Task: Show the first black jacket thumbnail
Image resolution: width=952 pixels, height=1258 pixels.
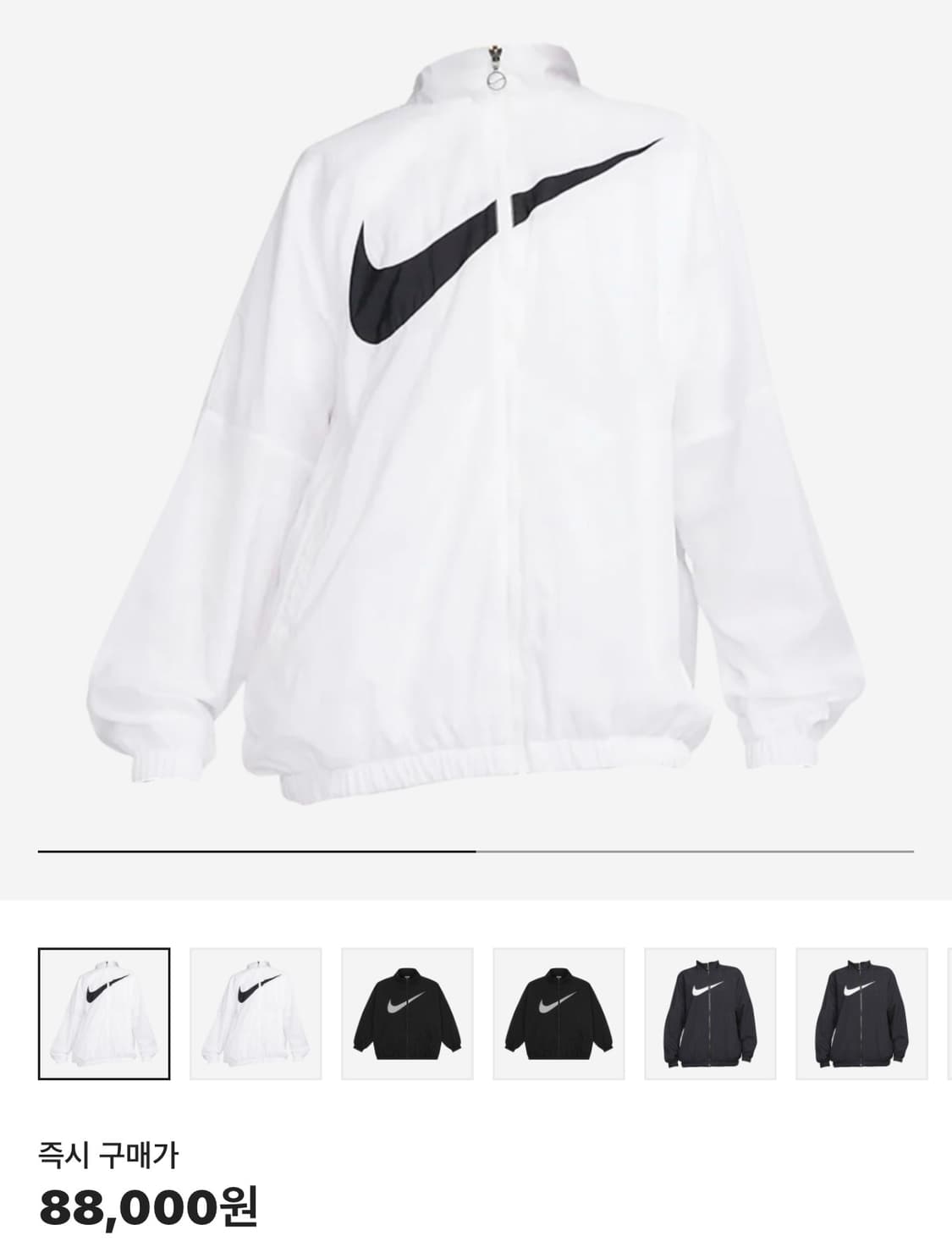Action: coord(407,1013)
